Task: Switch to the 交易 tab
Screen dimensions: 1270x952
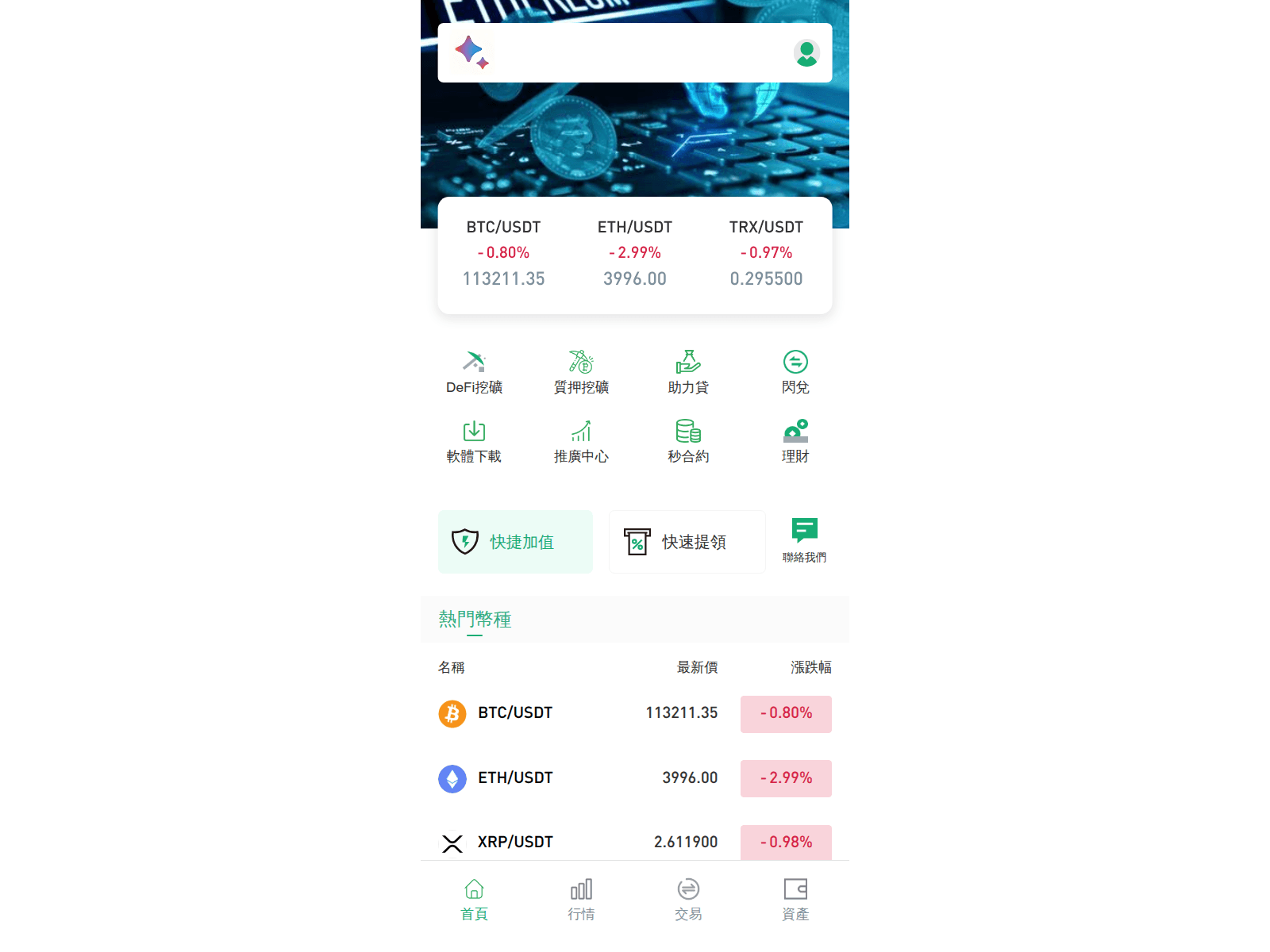Action: [x=688, y=900]
